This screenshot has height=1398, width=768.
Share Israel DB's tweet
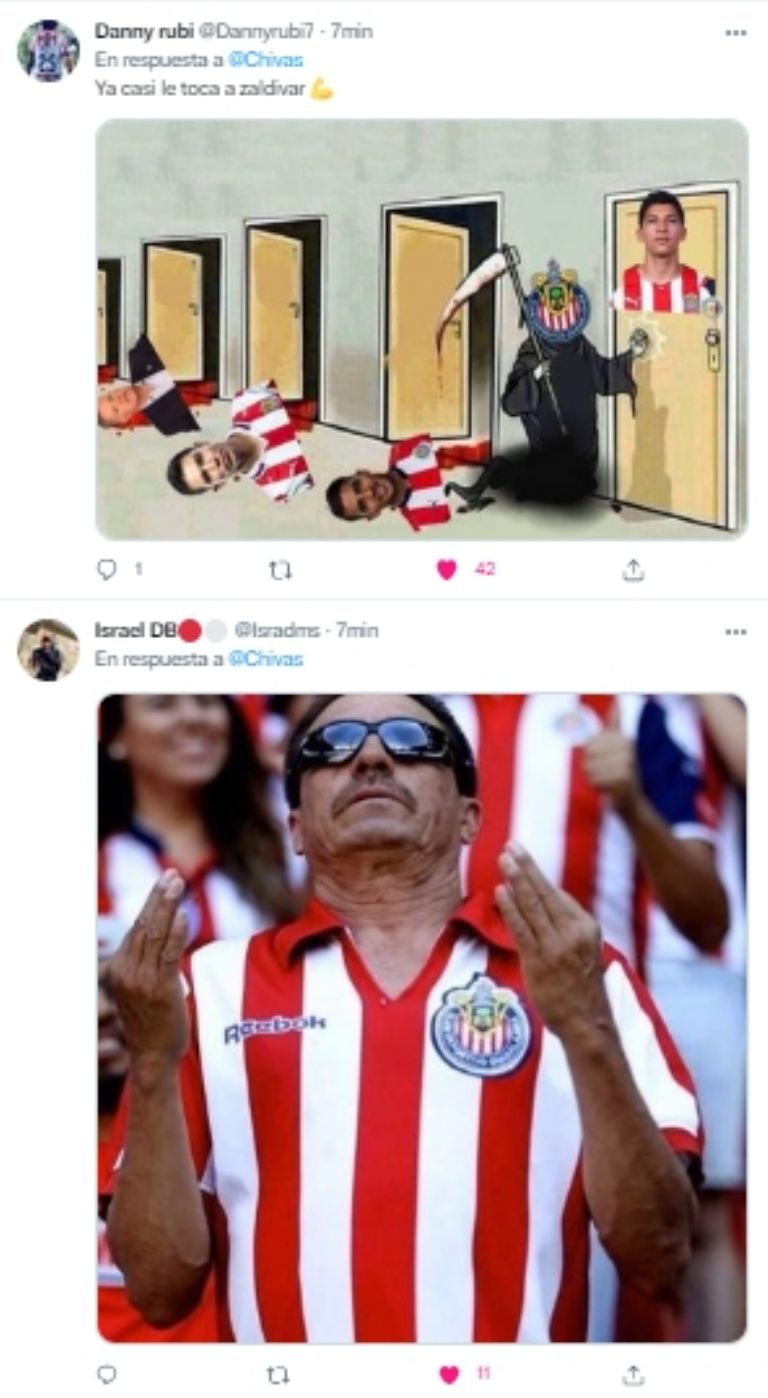coord(632,1375)
